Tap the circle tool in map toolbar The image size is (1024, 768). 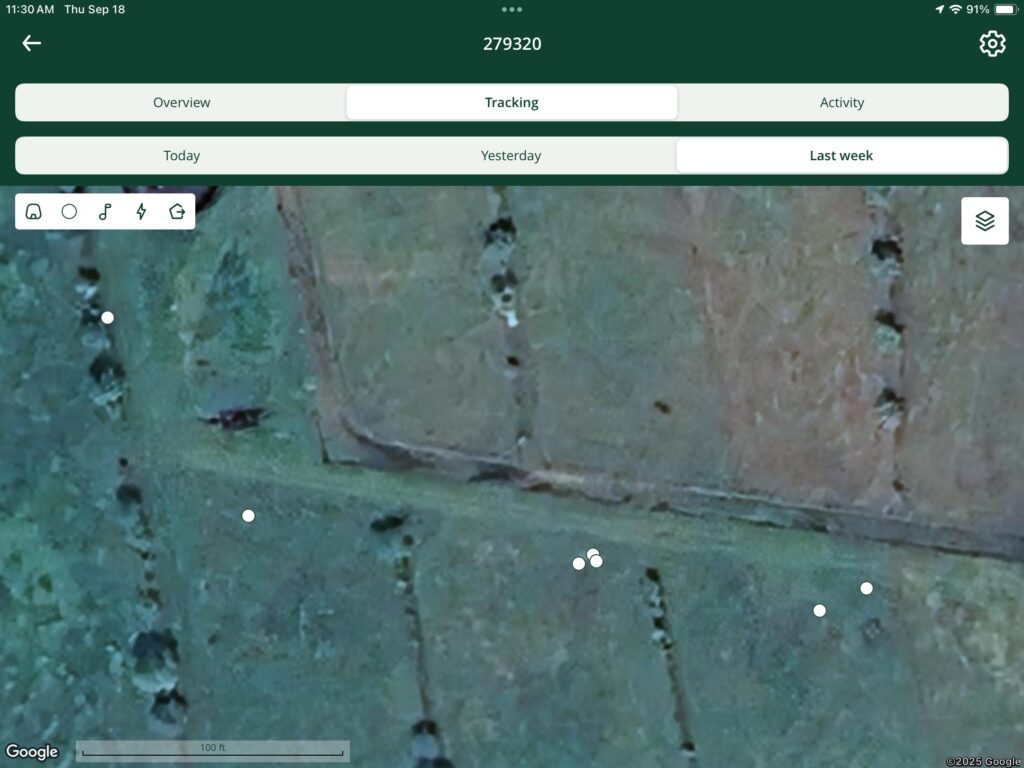point(69,212)
